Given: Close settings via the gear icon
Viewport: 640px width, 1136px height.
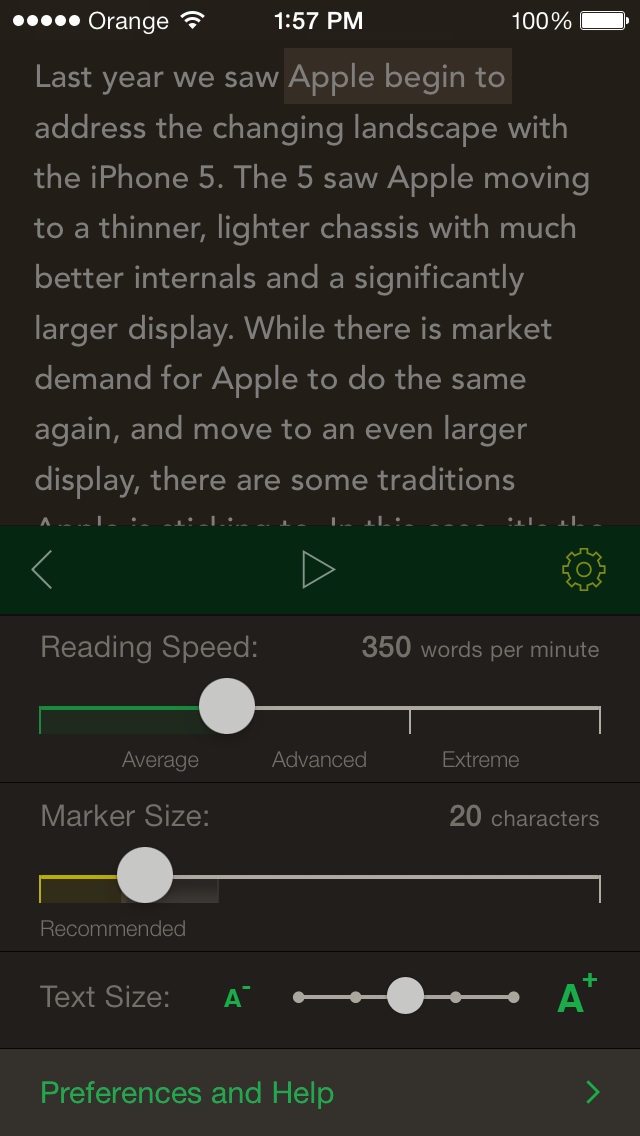Looking at the screenshot, I should click(x=583, y=569).
